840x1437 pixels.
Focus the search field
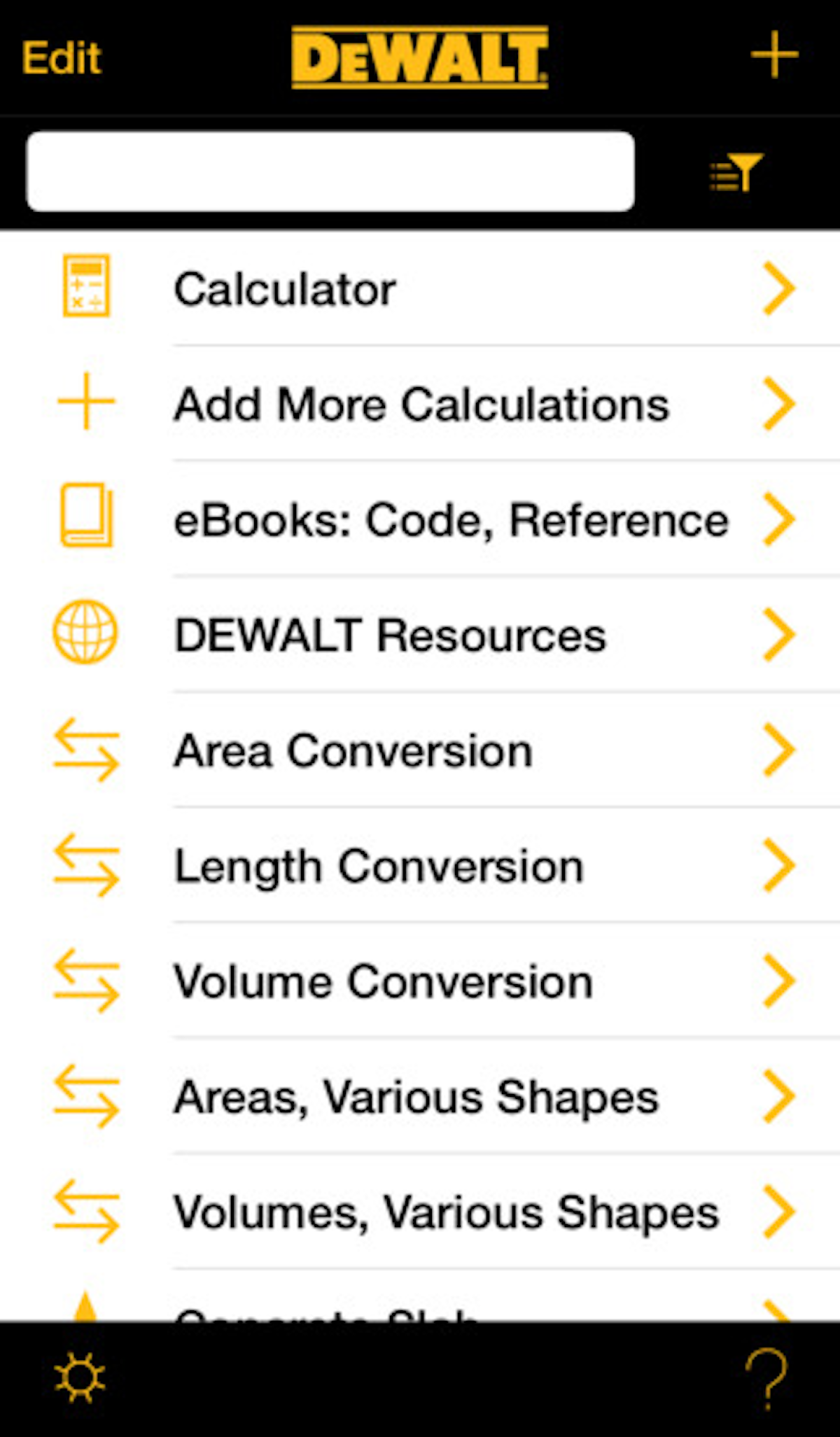coord(330,171)
